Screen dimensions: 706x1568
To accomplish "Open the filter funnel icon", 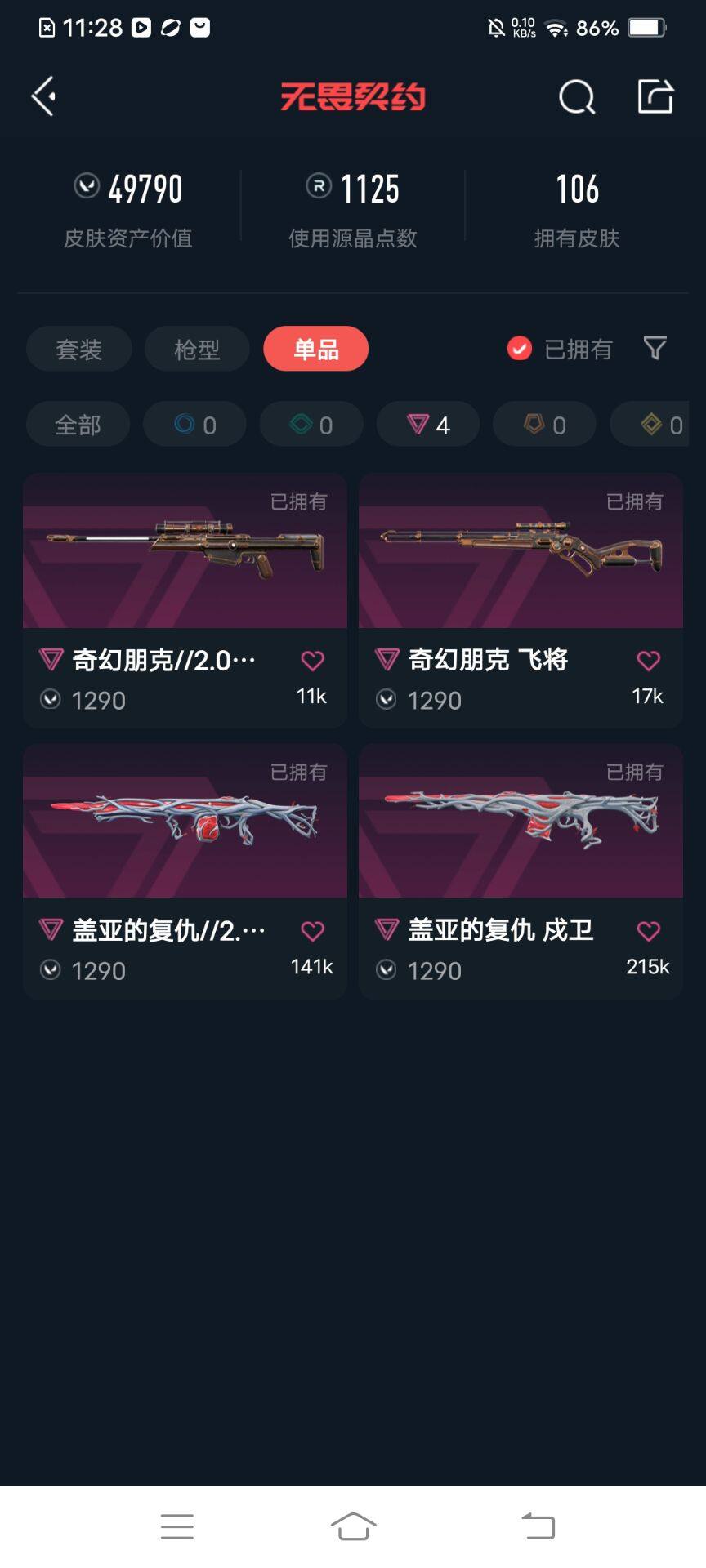I will (x=655, y=349).
